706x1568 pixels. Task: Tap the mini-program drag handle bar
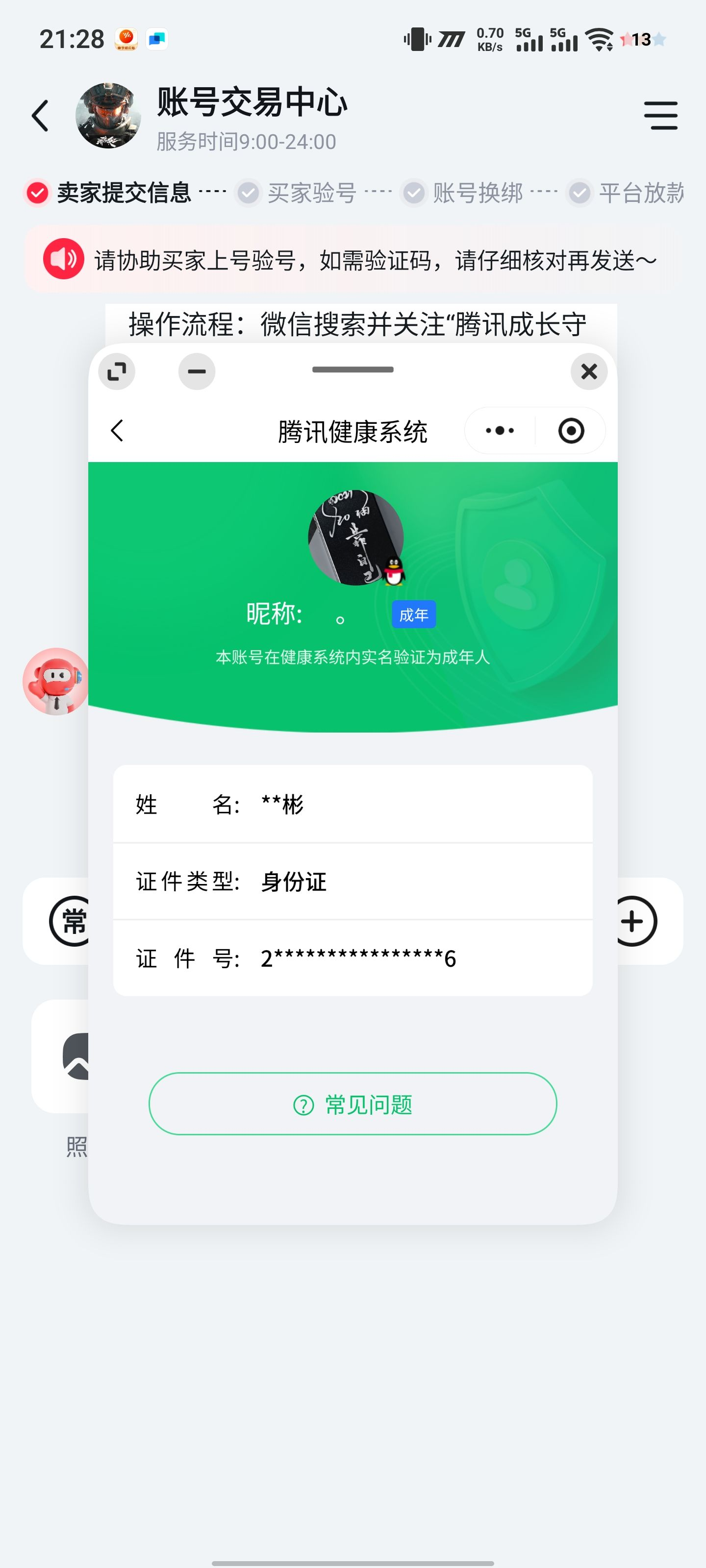353,369
